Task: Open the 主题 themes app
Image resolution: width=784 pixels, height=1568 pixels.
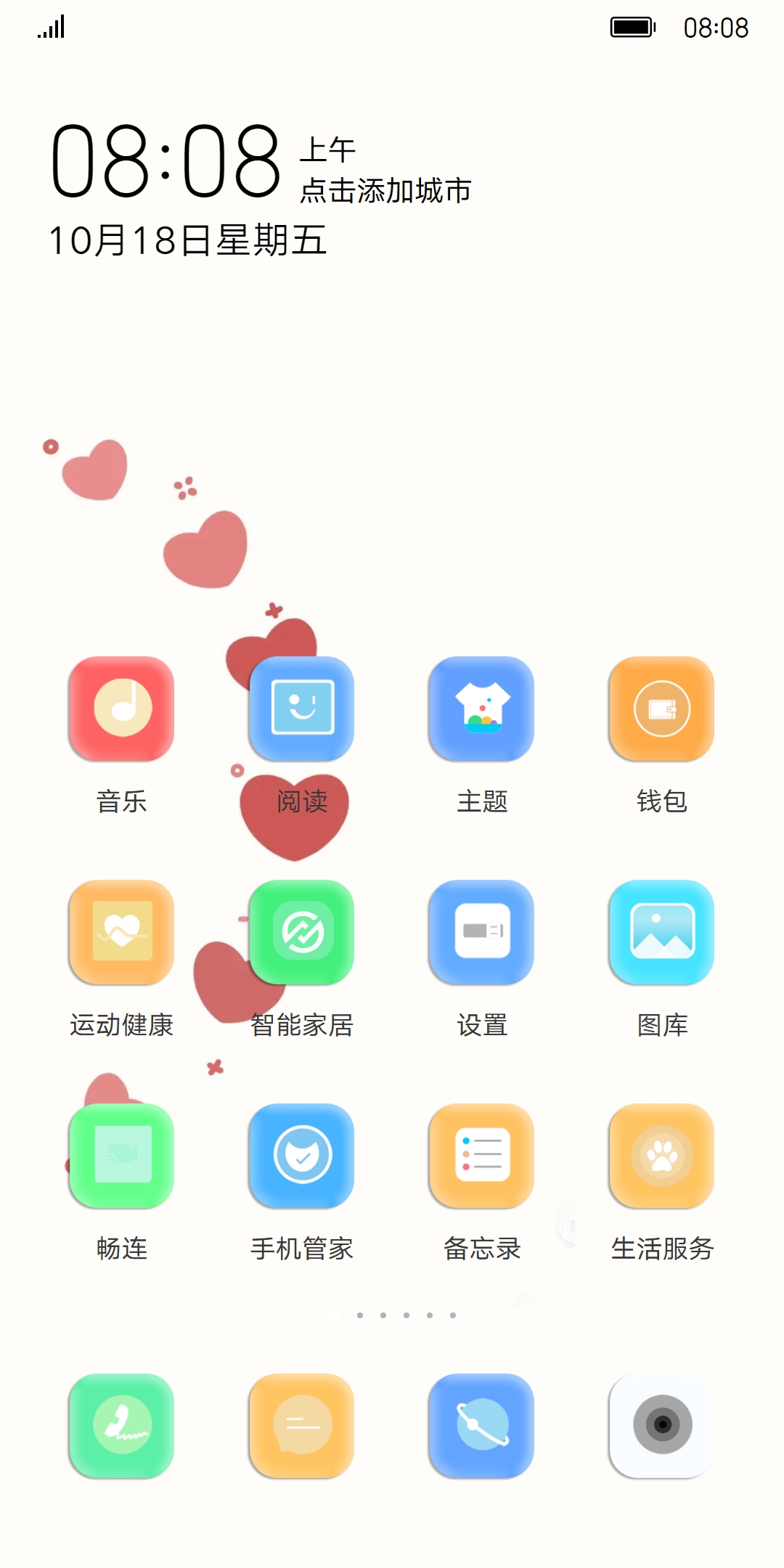Action: [x=481, y=709]
